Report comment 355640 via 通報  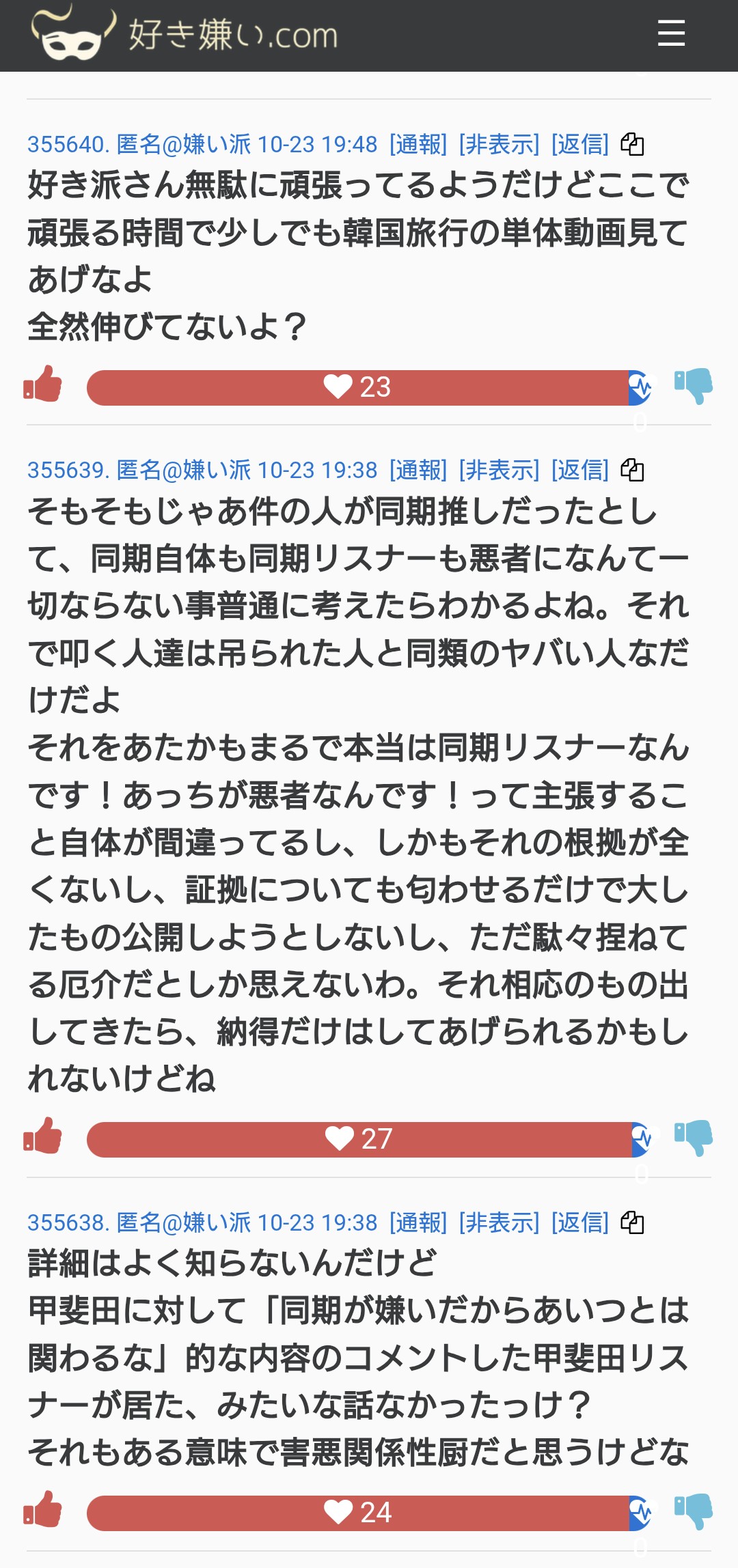pos(418,144)
